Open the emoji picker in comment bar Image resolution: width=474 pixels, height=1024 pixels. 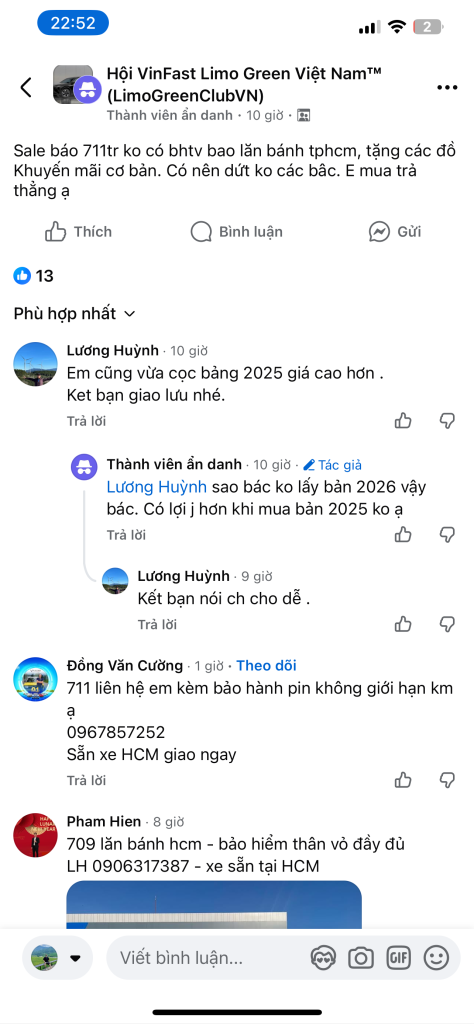coord(436,958)
